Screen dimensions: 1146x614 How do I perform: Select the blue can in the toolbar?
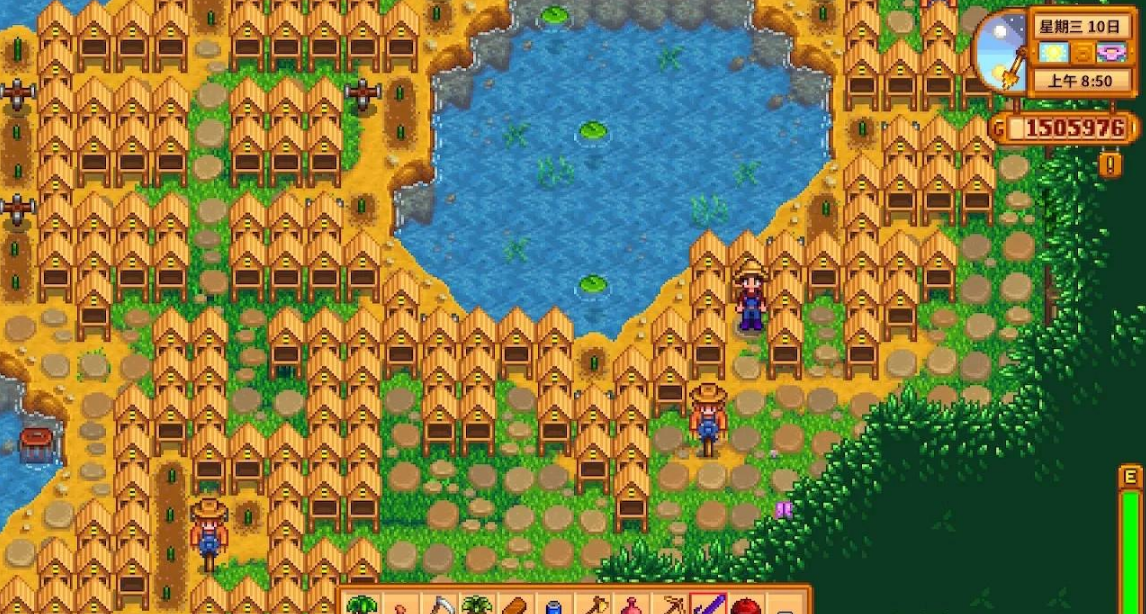click(555, 606)
